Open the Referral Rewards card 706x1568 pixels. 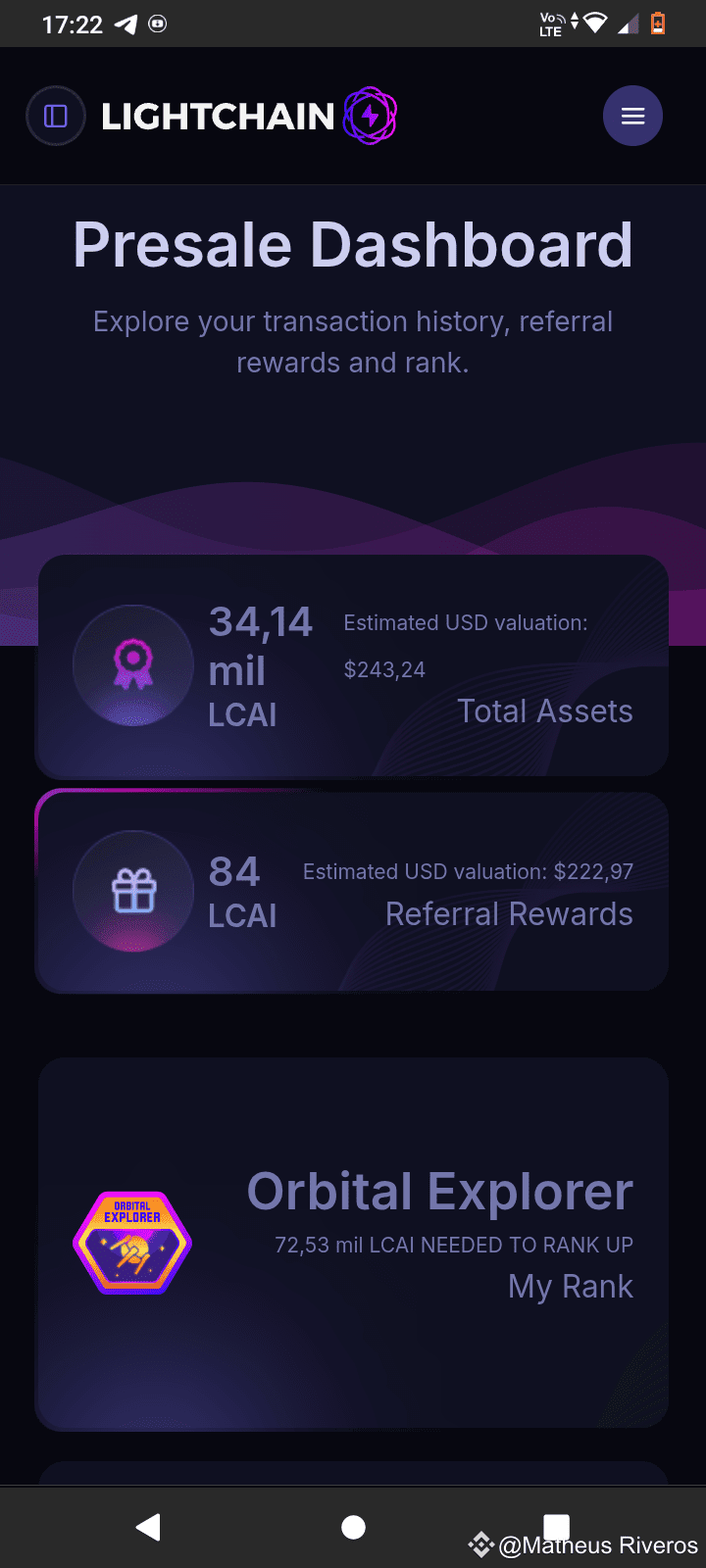tap(351, 890)
